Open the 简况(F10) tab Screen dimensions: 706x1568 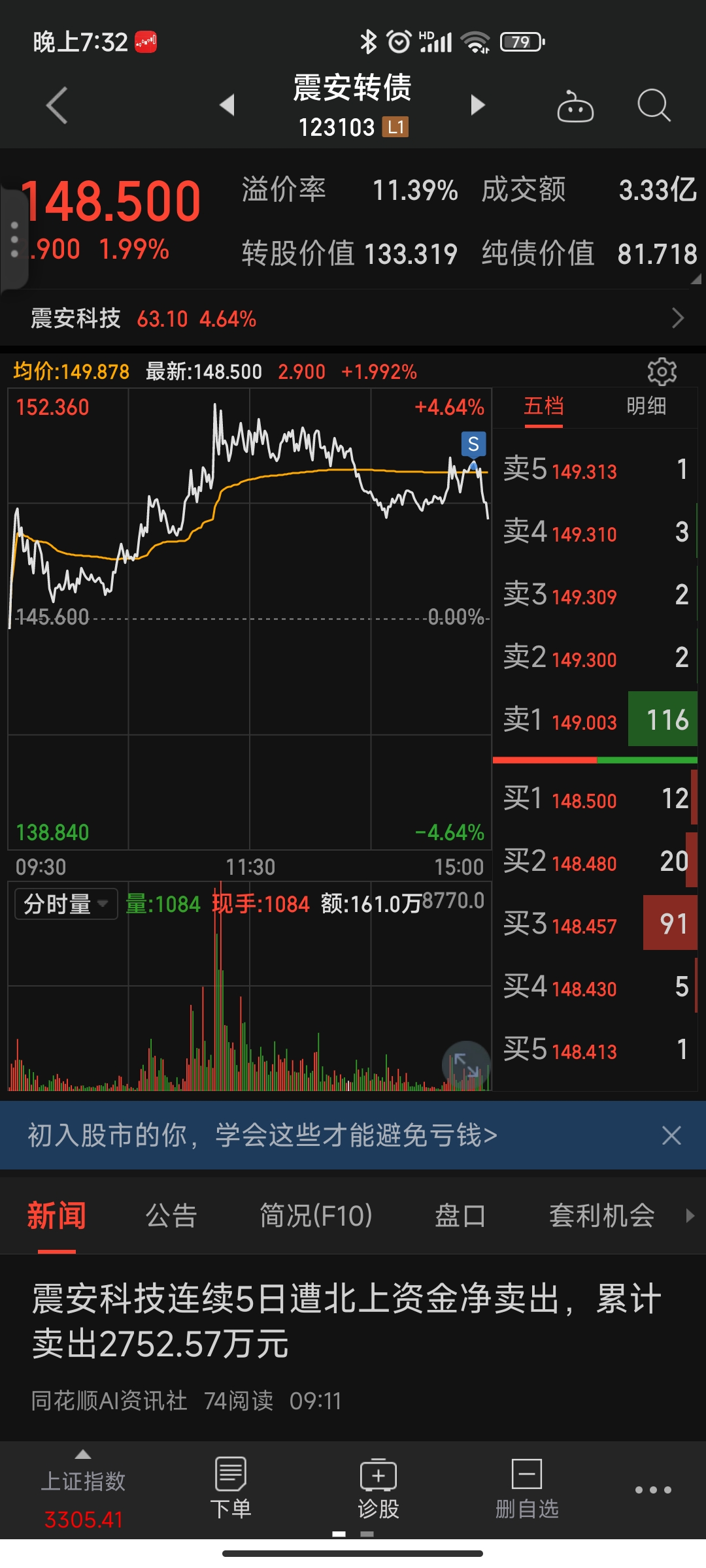[316, 1216]
